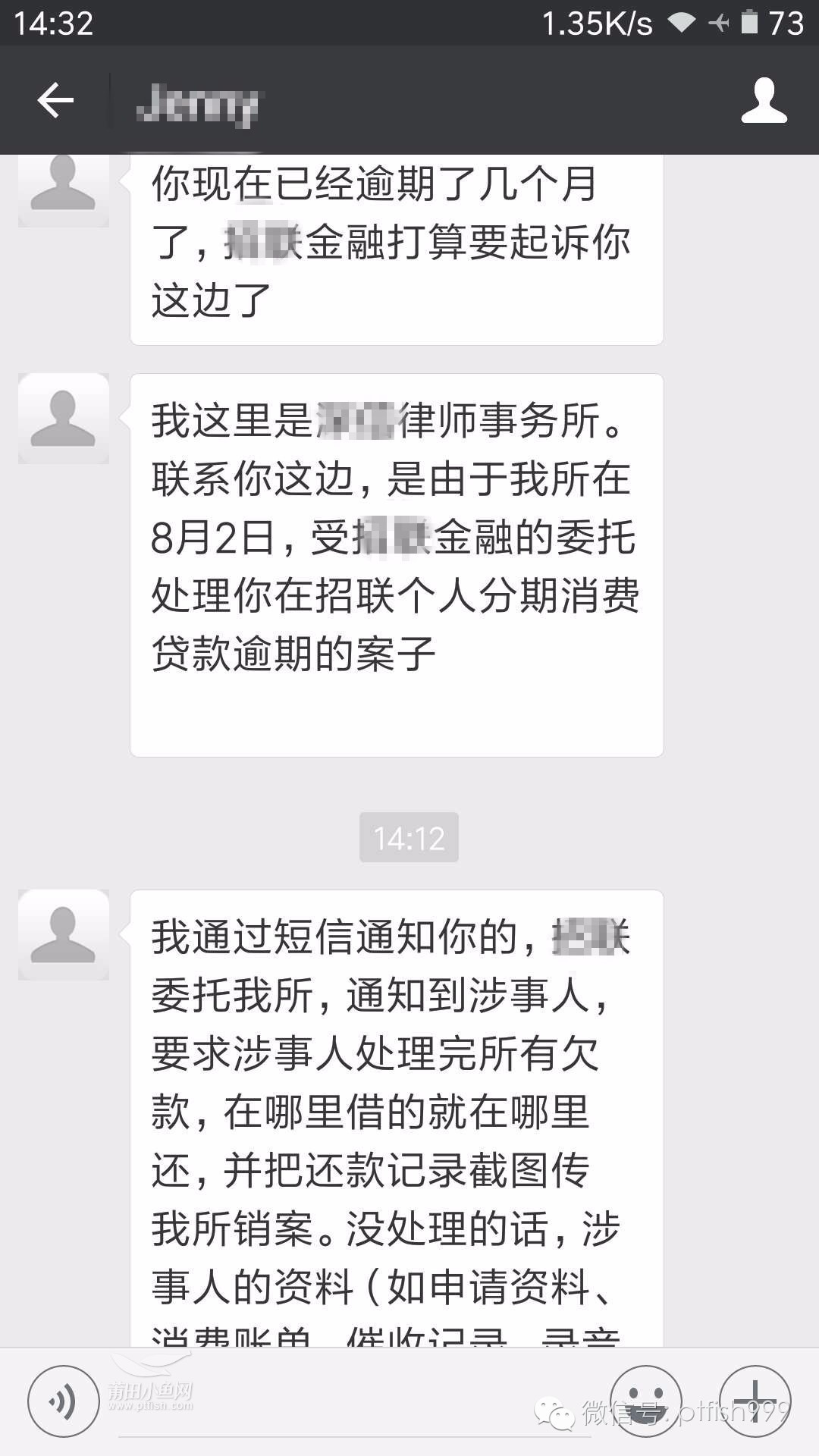Switch to voice message input
This screenshot has height=1456, width=819.
coord(64,1401)
